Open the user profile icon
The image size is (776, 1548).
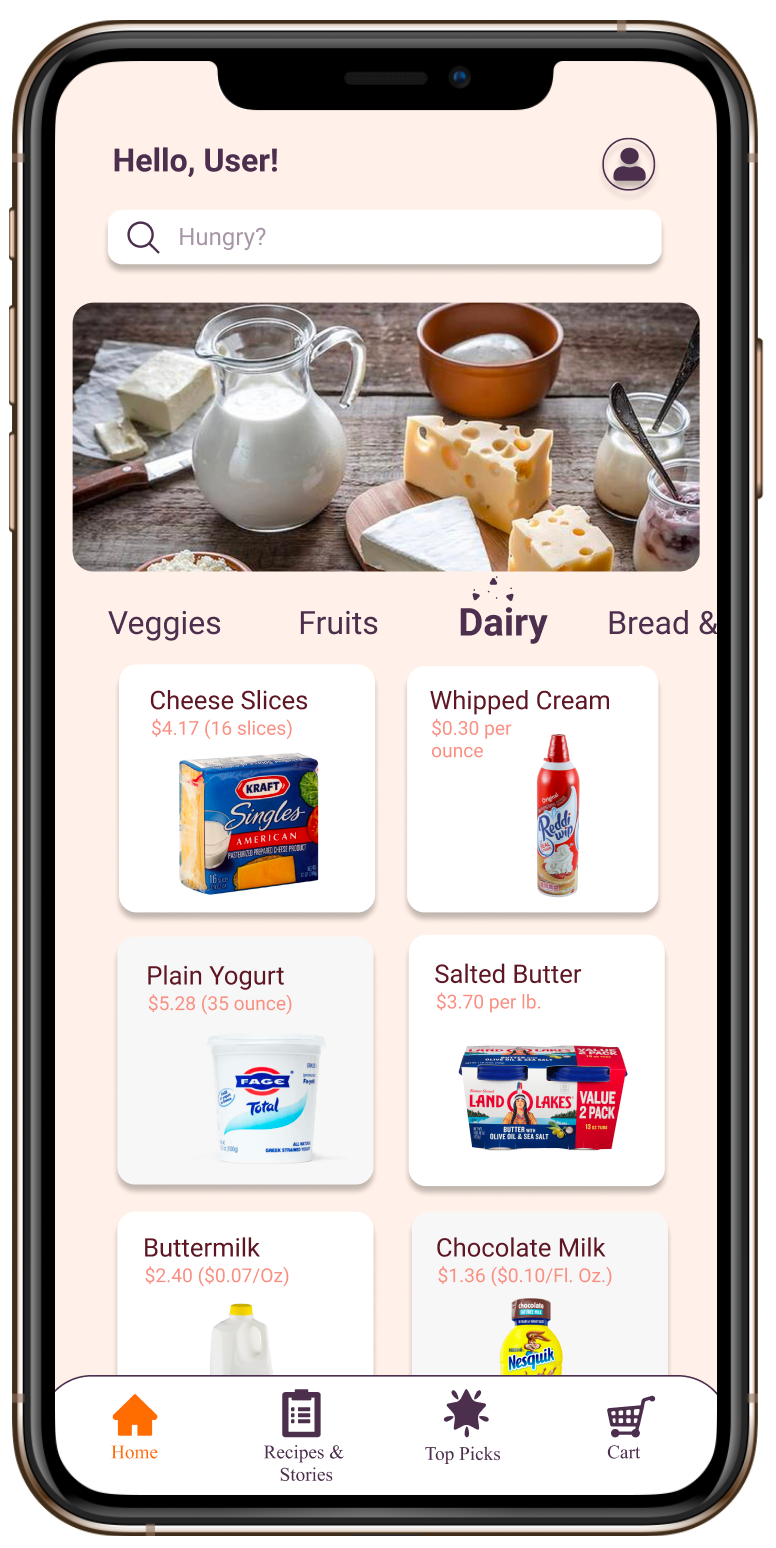pyautogui.click(x=628, y=164)
